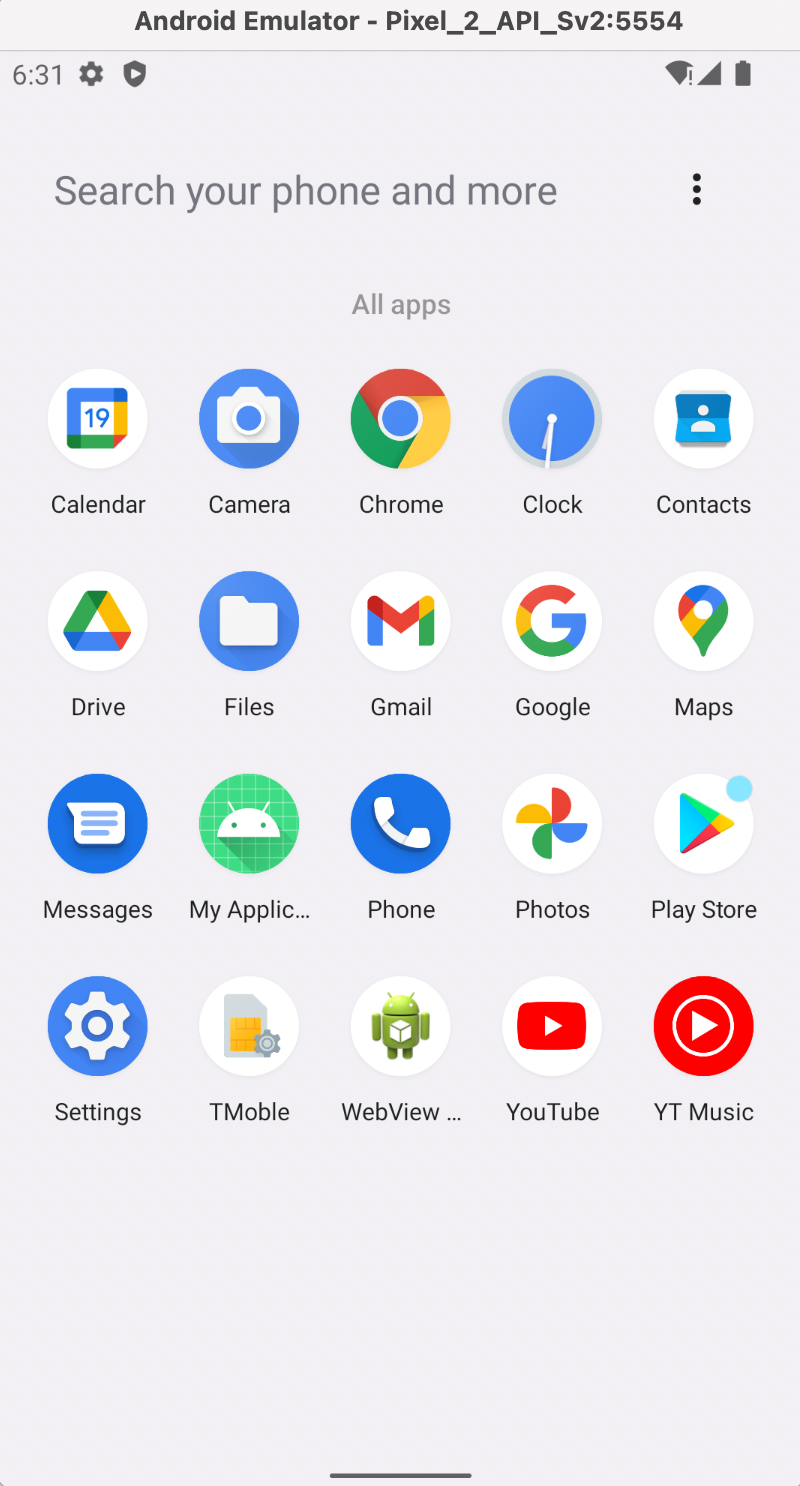Viewport: 800px width, 1486px height.
Task: Open Contacts
Action: tap(703, 419)
